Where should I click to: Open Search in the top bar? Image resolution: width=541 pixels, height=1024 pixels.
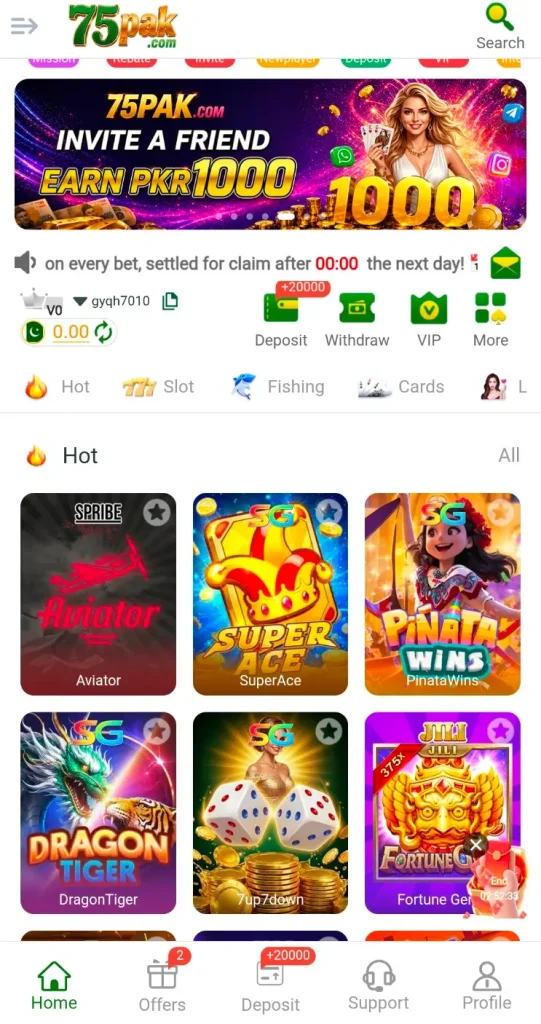click(x=500, y=27)
